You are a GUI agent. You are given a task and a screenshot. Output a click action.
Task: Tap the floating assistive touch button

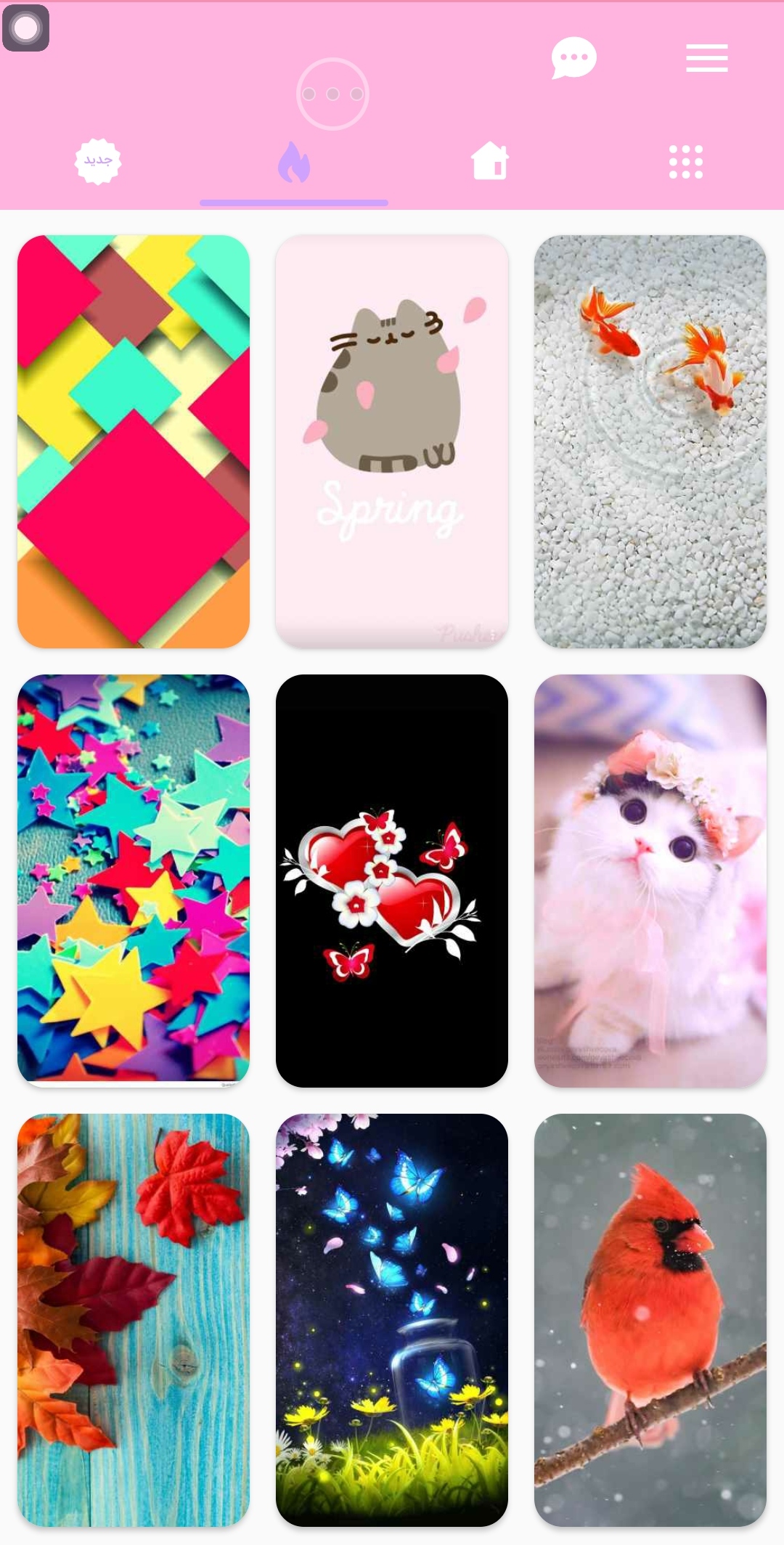point(26,28)
